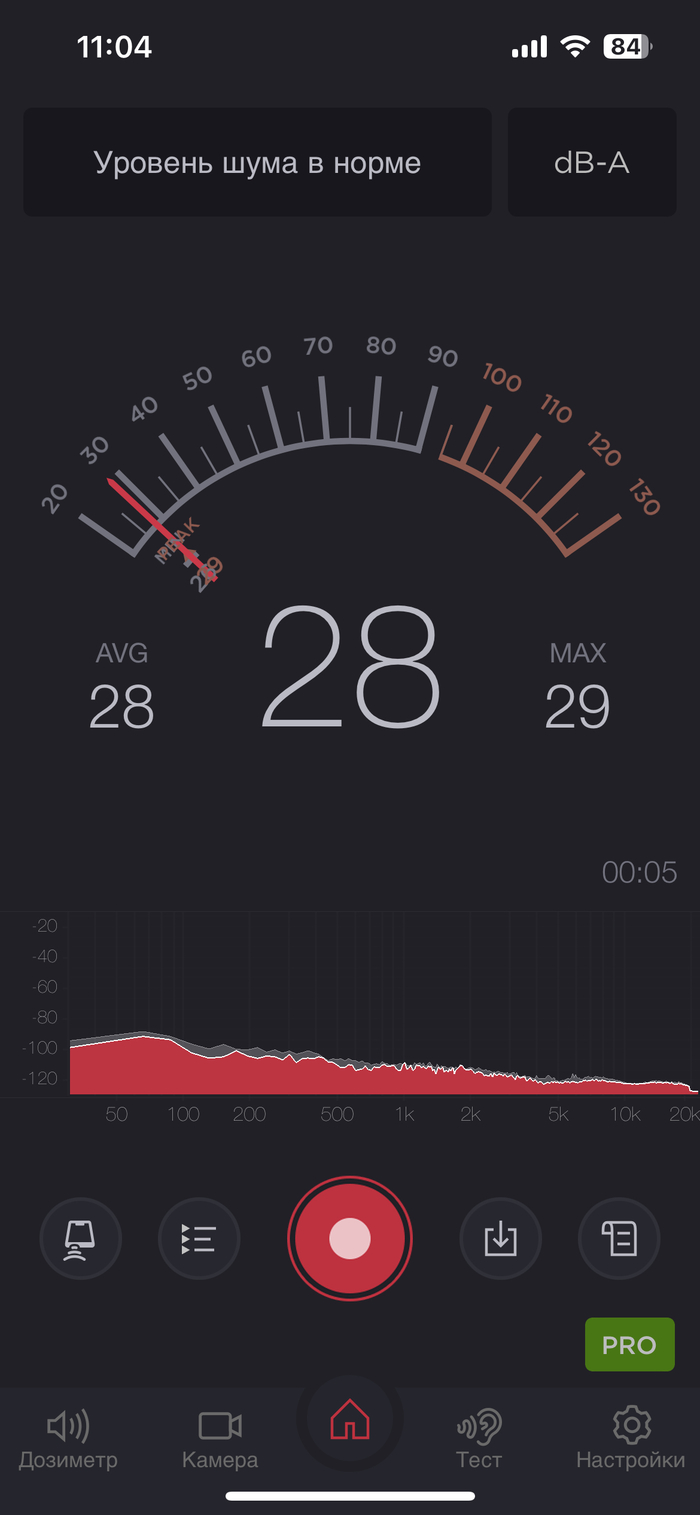Open the notes log icon
The image size is (700, 1515).
(619, 1239)
